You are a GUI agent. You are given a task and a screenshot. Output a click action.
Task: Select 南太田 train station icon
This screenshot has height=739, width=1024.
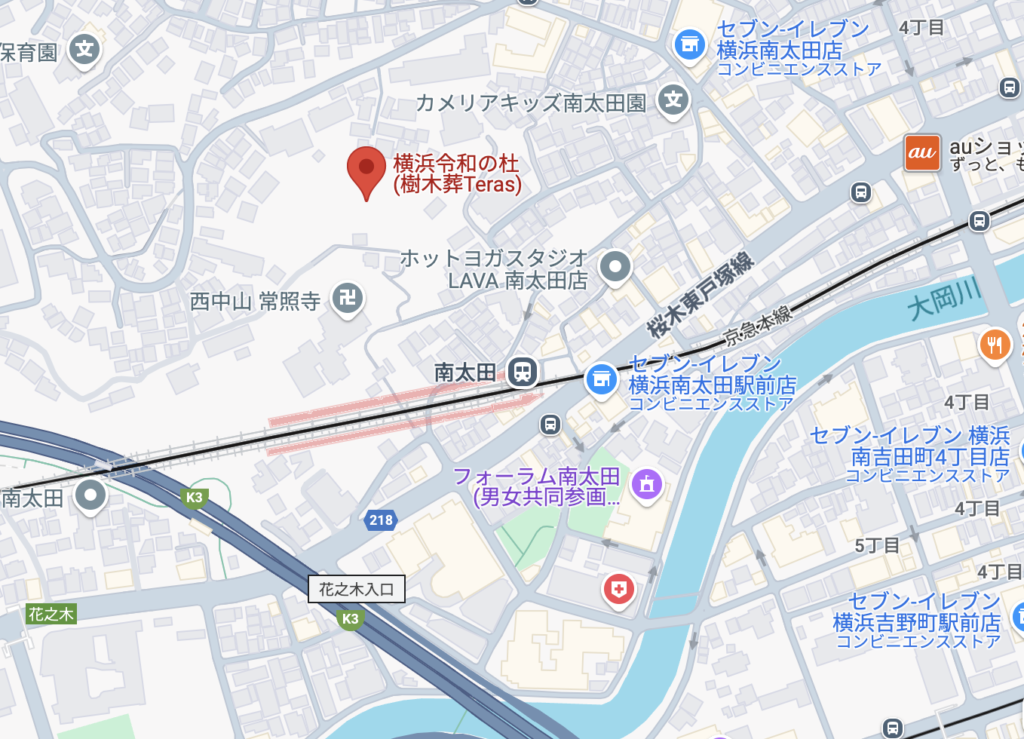click(521, 373)
